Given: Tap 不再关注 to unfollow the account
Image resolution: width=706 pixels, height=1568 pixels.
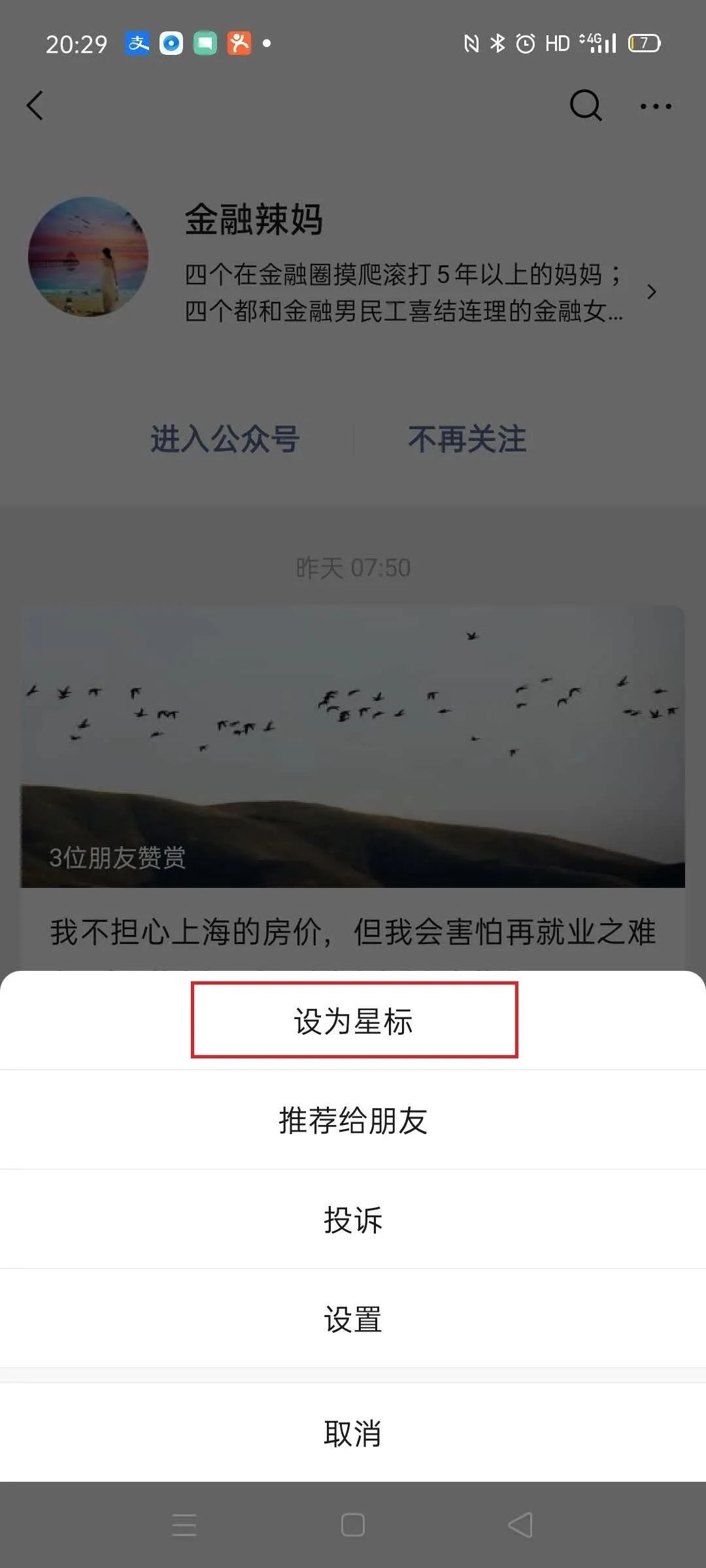Looking at the screenshot, I should click(466, 439).
